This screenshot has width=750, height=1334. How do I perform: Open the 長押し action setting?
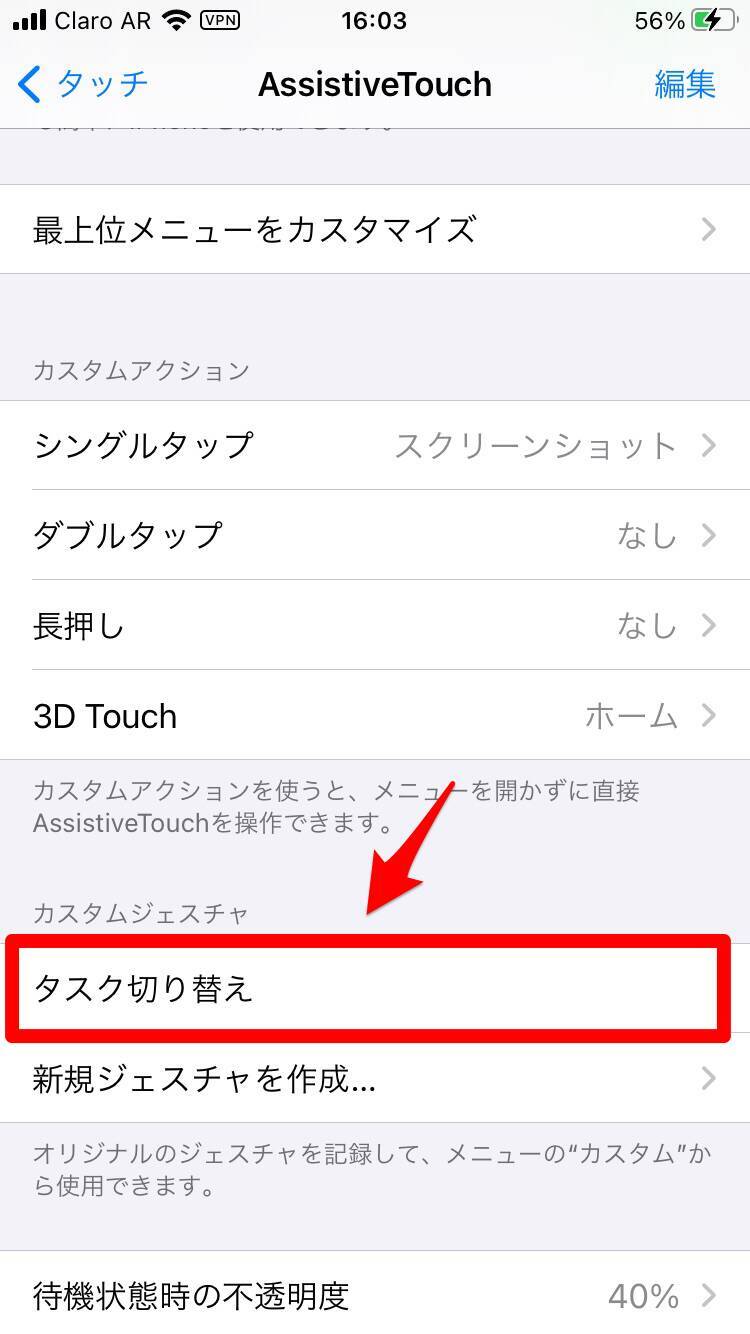375,626
